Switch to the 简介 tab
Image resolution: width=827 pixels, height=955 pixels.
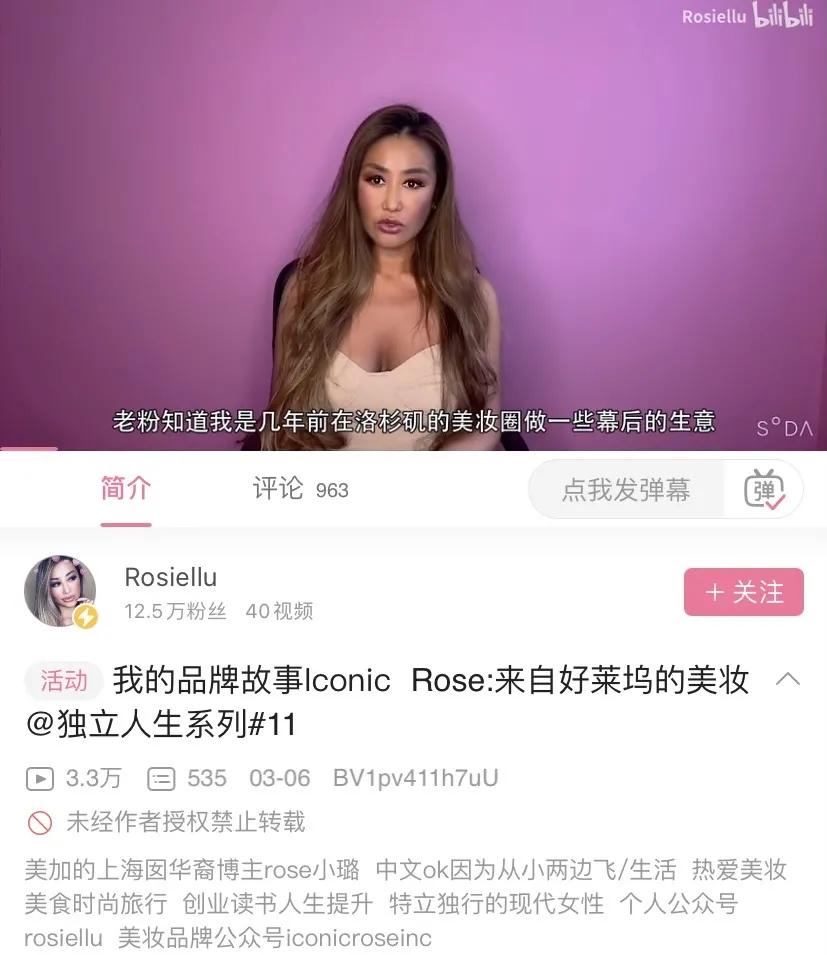point(126,489)
